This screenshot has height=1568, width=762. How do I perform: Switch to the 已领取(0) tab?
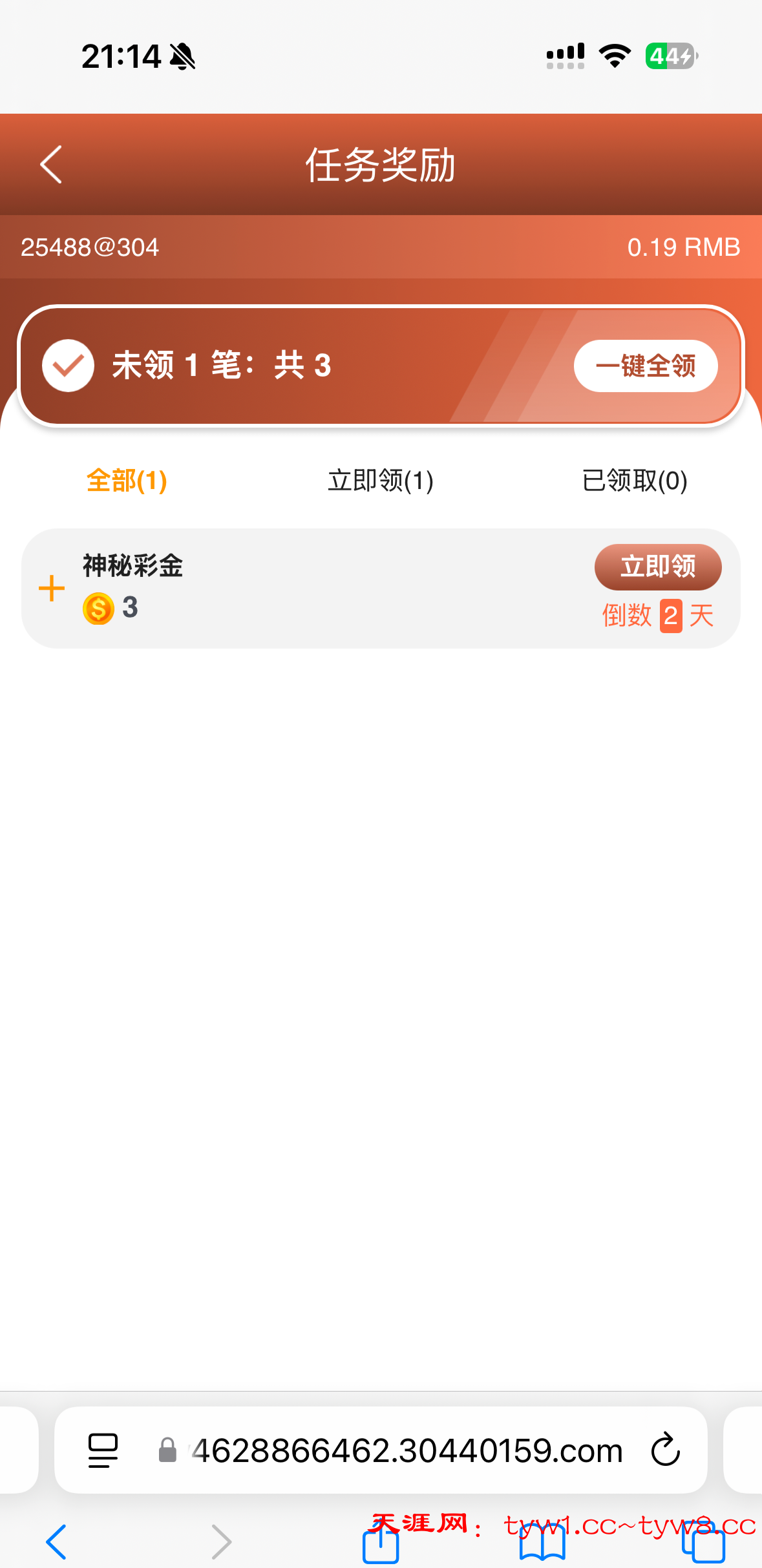(635, 481)
